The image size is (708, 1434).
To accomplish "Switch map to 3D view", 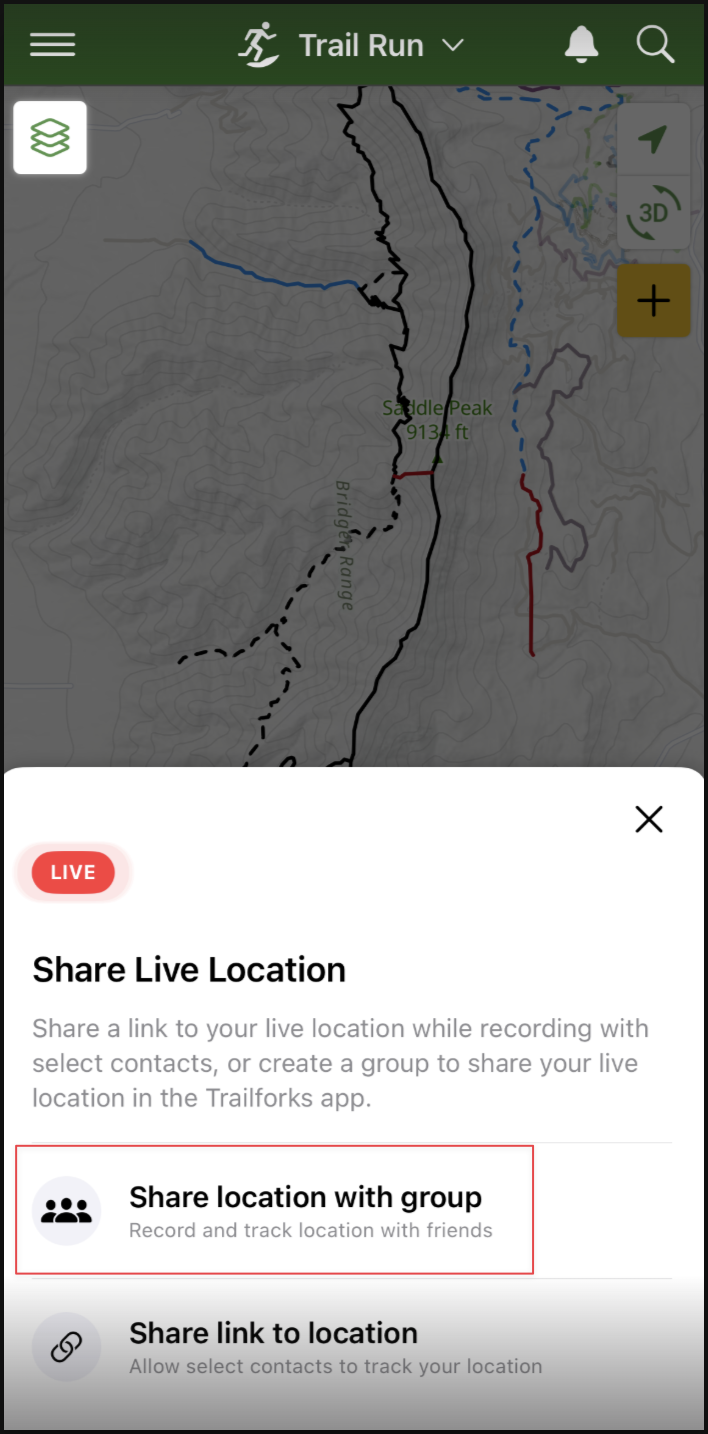I will point(653,212).
